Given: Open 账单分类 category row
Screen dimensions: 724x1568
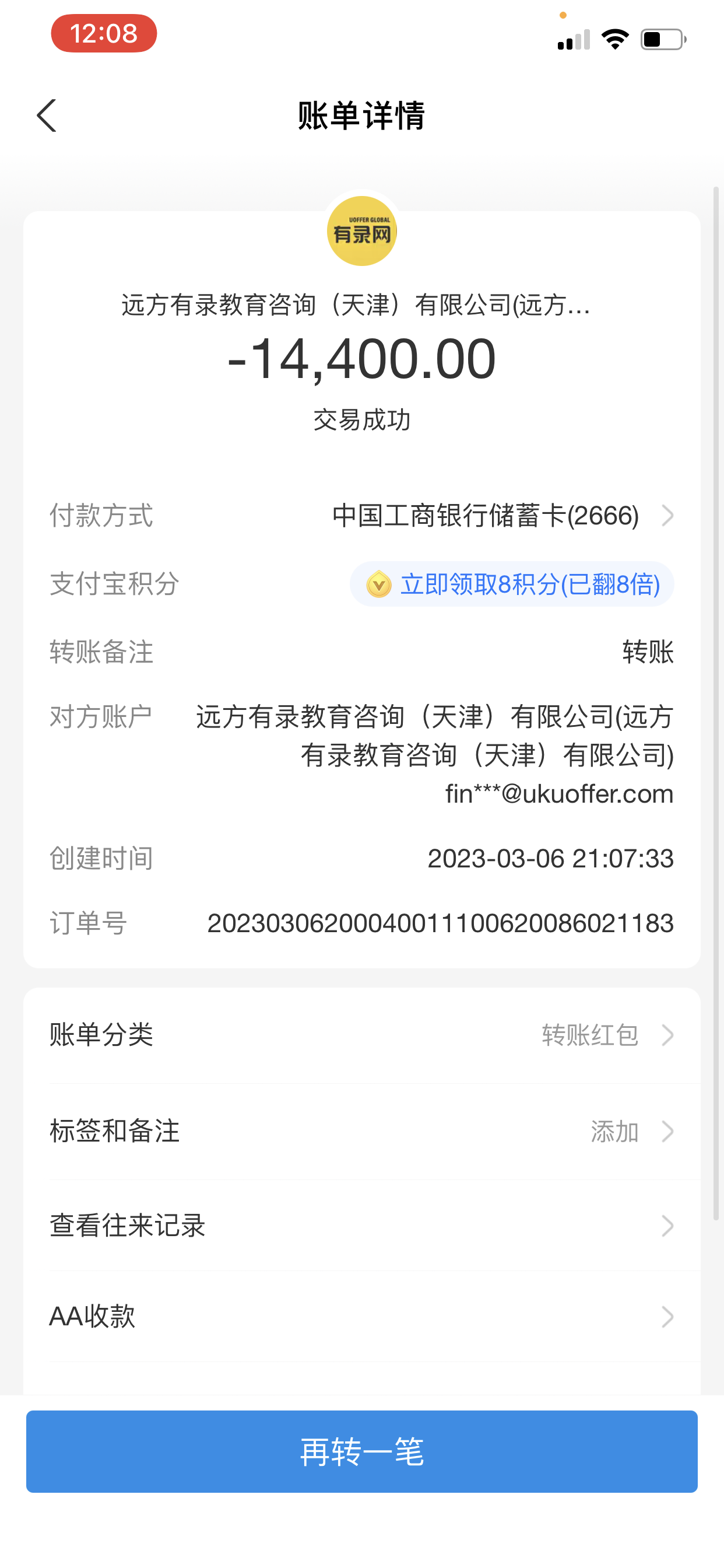Looking at the screenshot, I should coord(361,1035).
